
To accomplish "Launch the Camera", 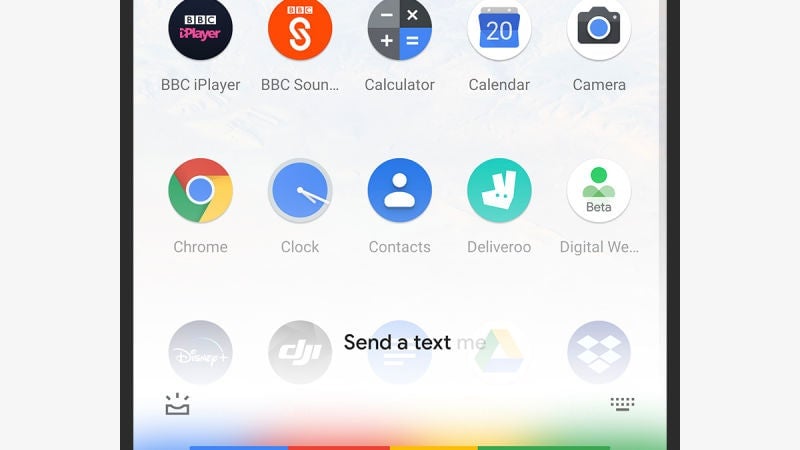I will (599, 30).
